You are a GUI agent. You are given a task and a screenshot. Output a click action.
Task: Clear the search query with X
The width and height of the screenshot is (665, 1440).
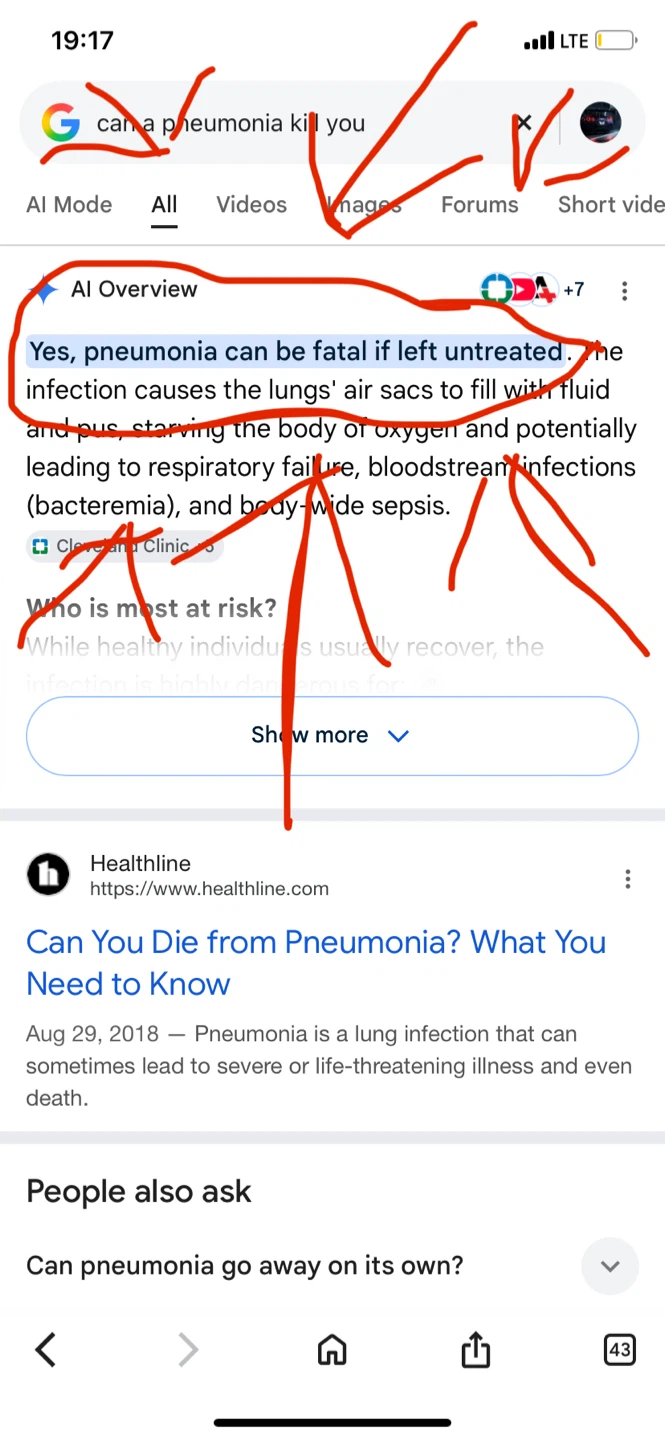pyautogui.click(x=523, y=124)
